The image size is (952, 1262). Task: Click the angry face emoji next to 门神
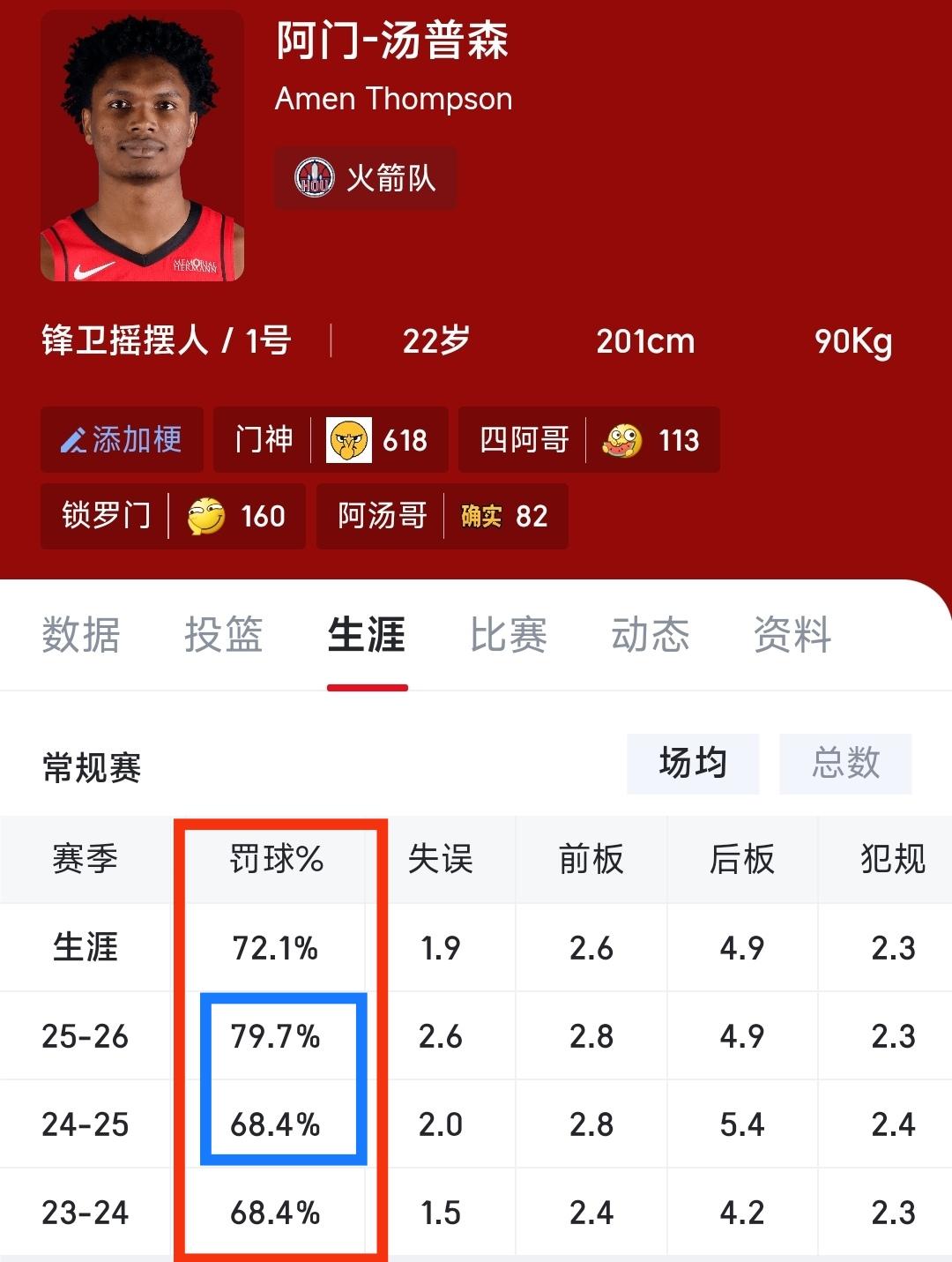pos(349,440)
